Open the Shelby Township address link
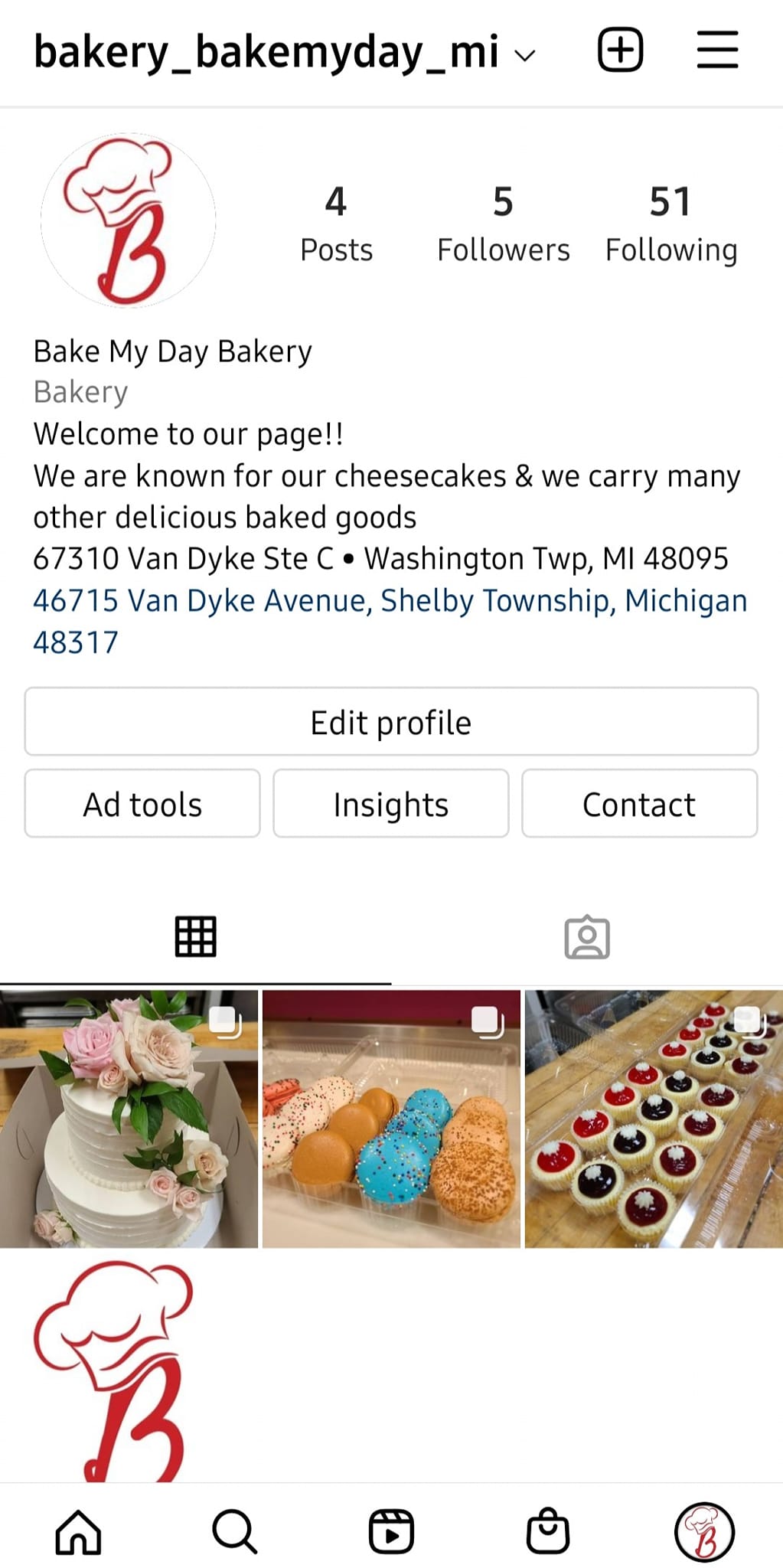The width and height of the screenshot is (783, 1568). [389, 602]
